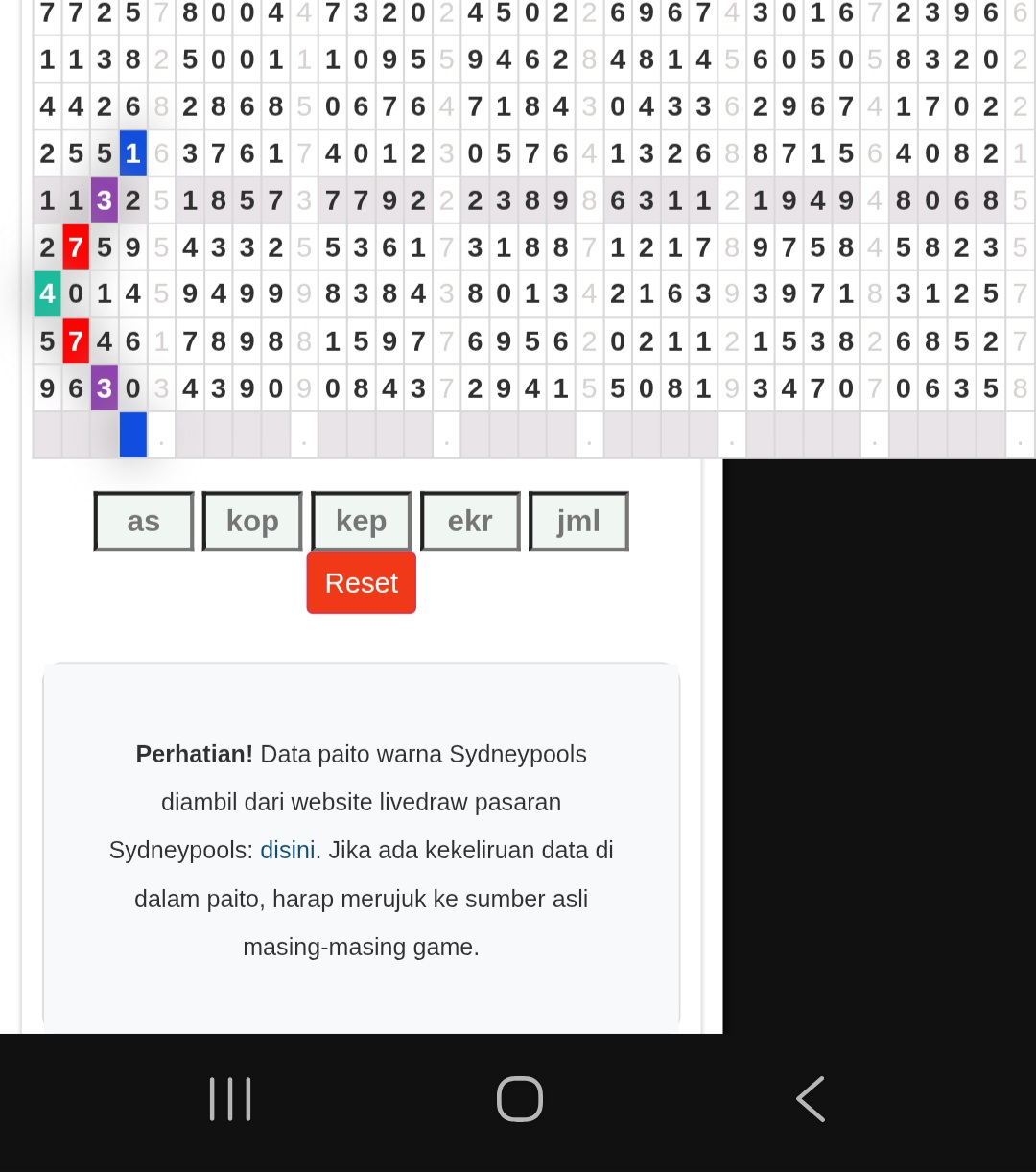Select the "kop" button

pyautogui.click(x=252, y=521)
